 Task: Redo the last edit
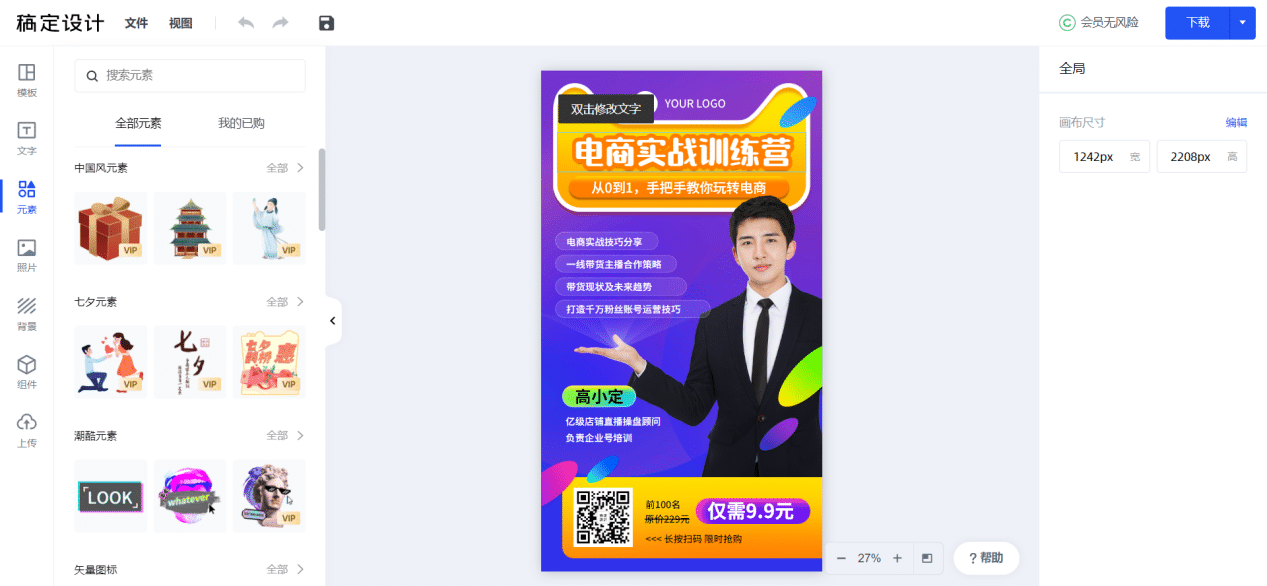tap(281, 23)
